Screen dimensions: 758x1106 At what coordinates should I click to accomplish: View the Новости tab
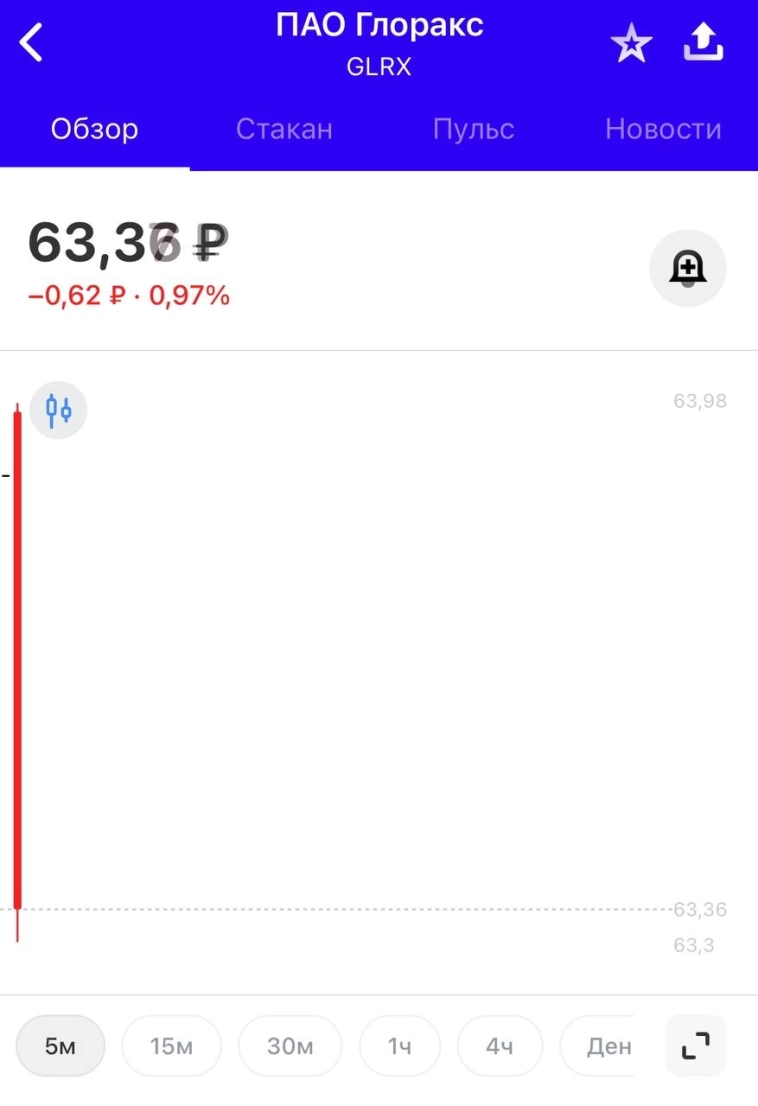click(x=663, y=129)
